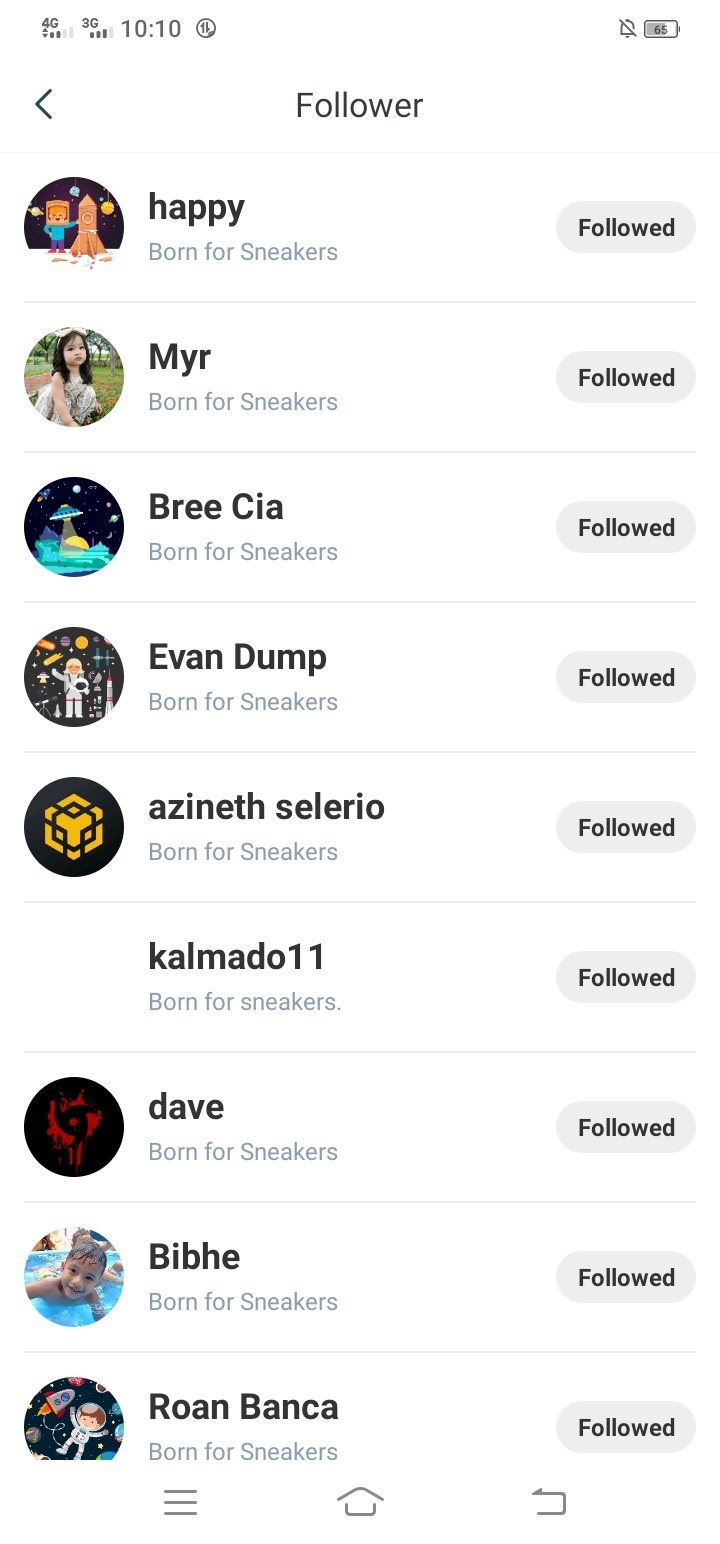Tap the Followed button next to happy
The height and width of the screenshot is (1544, 720).
click(x=626, y=227)
